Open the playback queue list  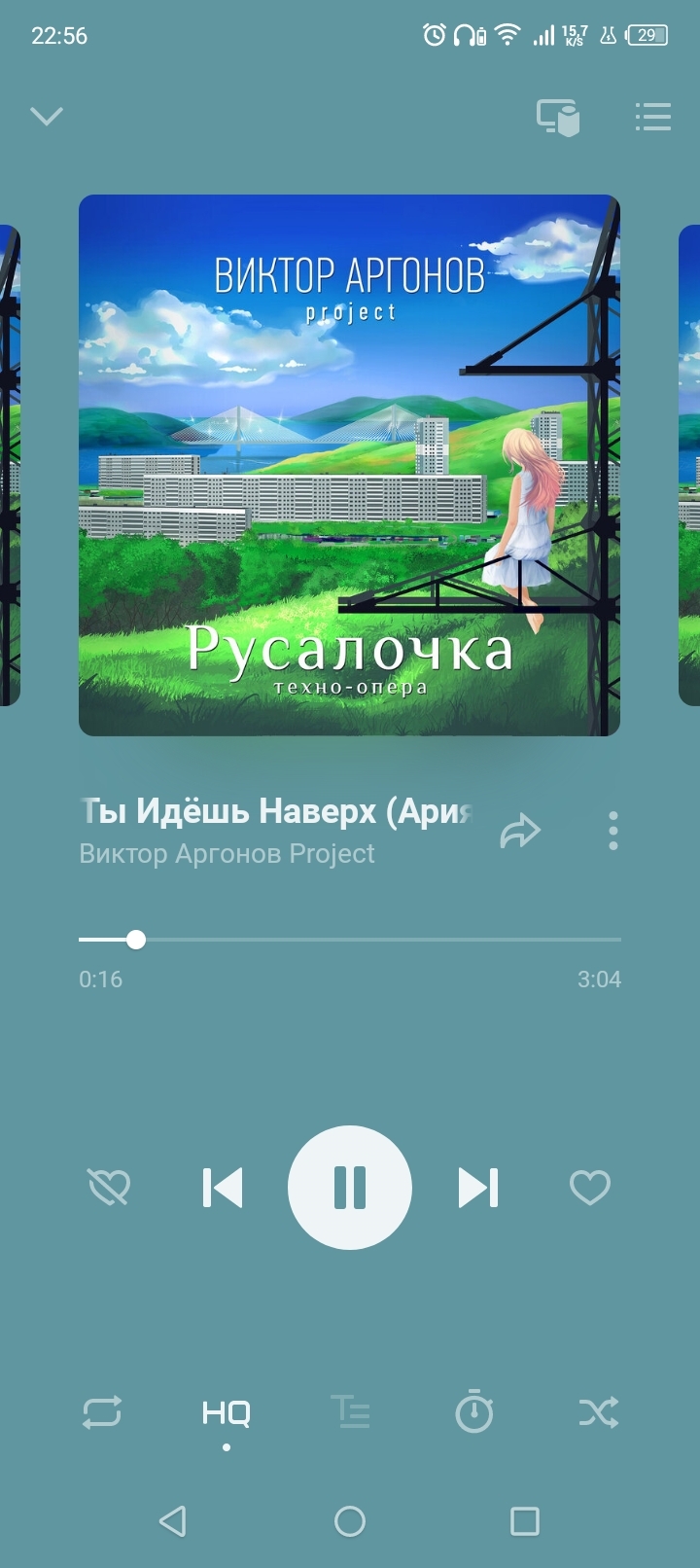652,117
